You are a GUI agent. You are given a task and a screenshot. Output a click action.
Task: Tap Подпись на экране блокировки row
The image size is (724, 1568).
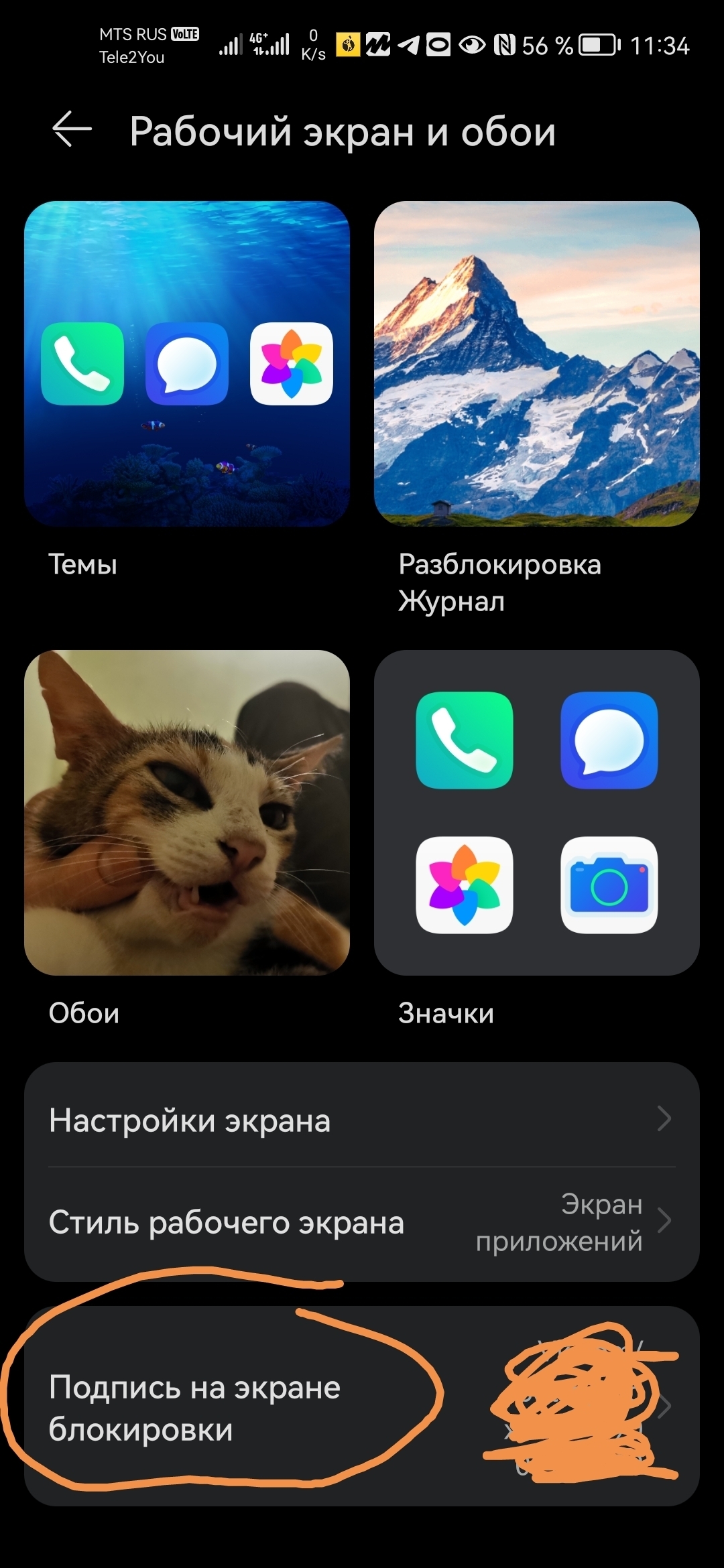(362, 1408)
